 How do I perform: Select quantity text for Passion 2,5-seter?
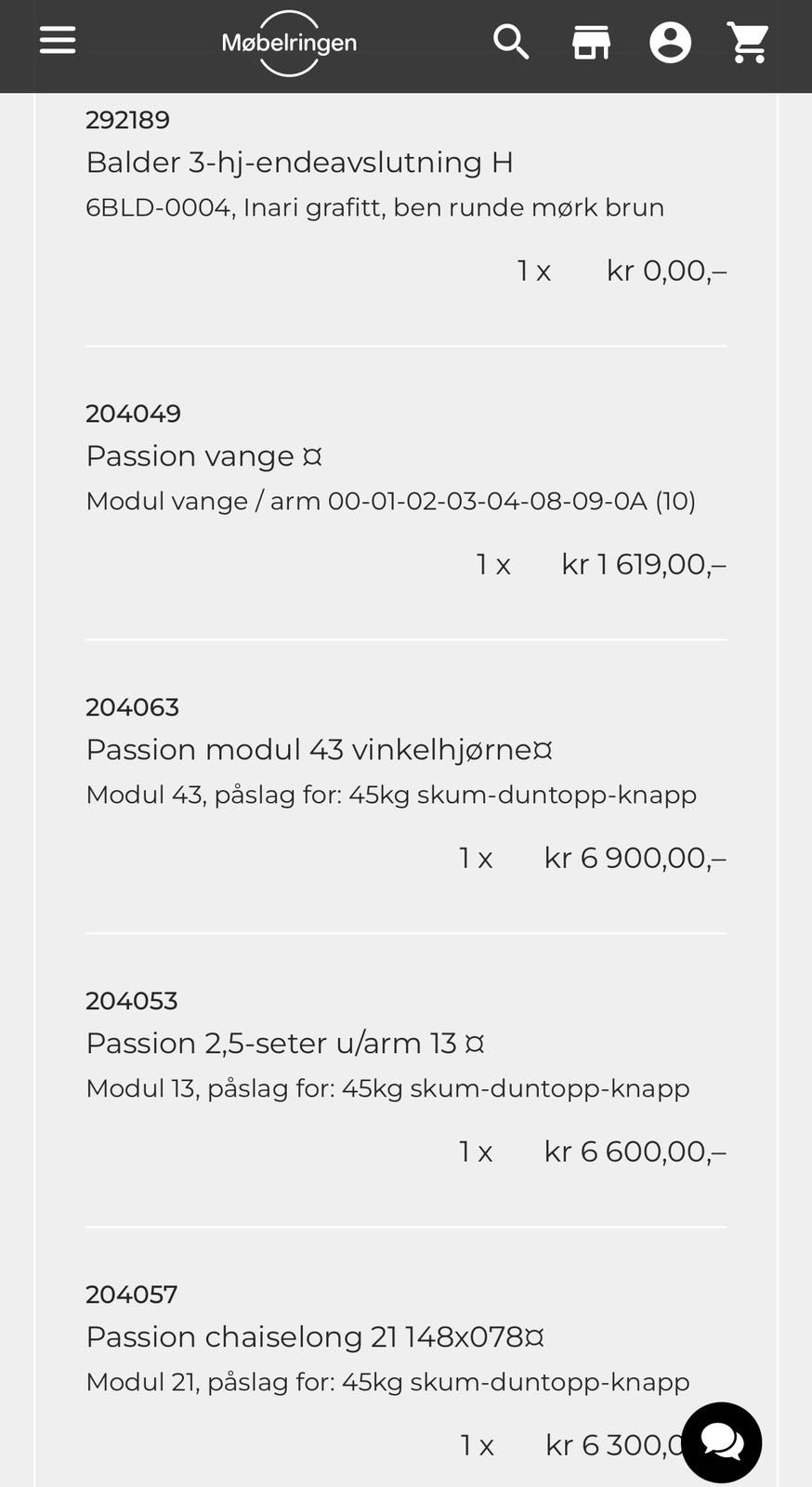click(475, 1151)
